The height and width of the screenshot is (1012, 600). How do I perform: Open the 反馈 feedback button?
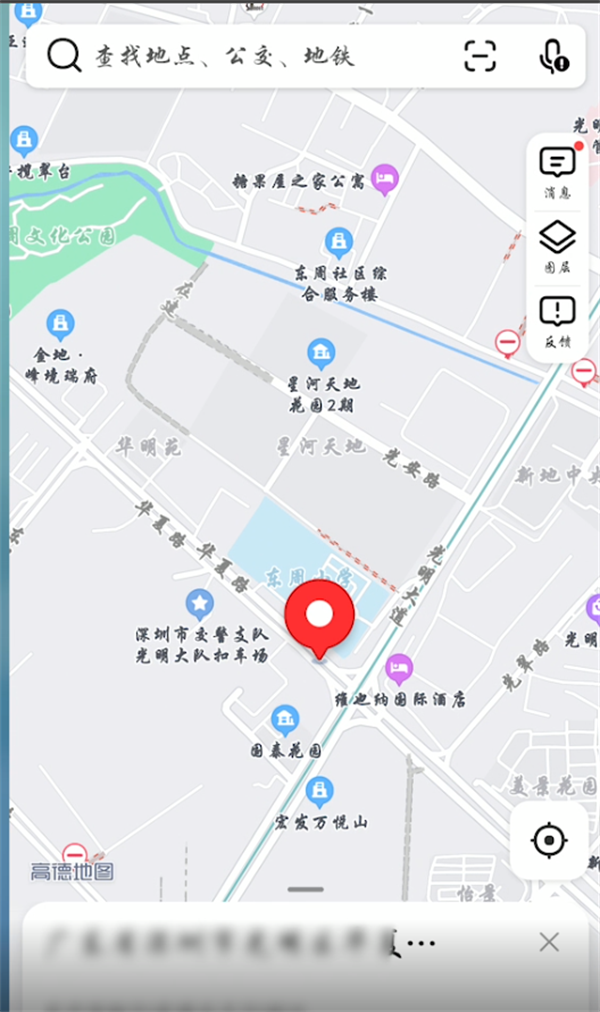pos(557,322)
